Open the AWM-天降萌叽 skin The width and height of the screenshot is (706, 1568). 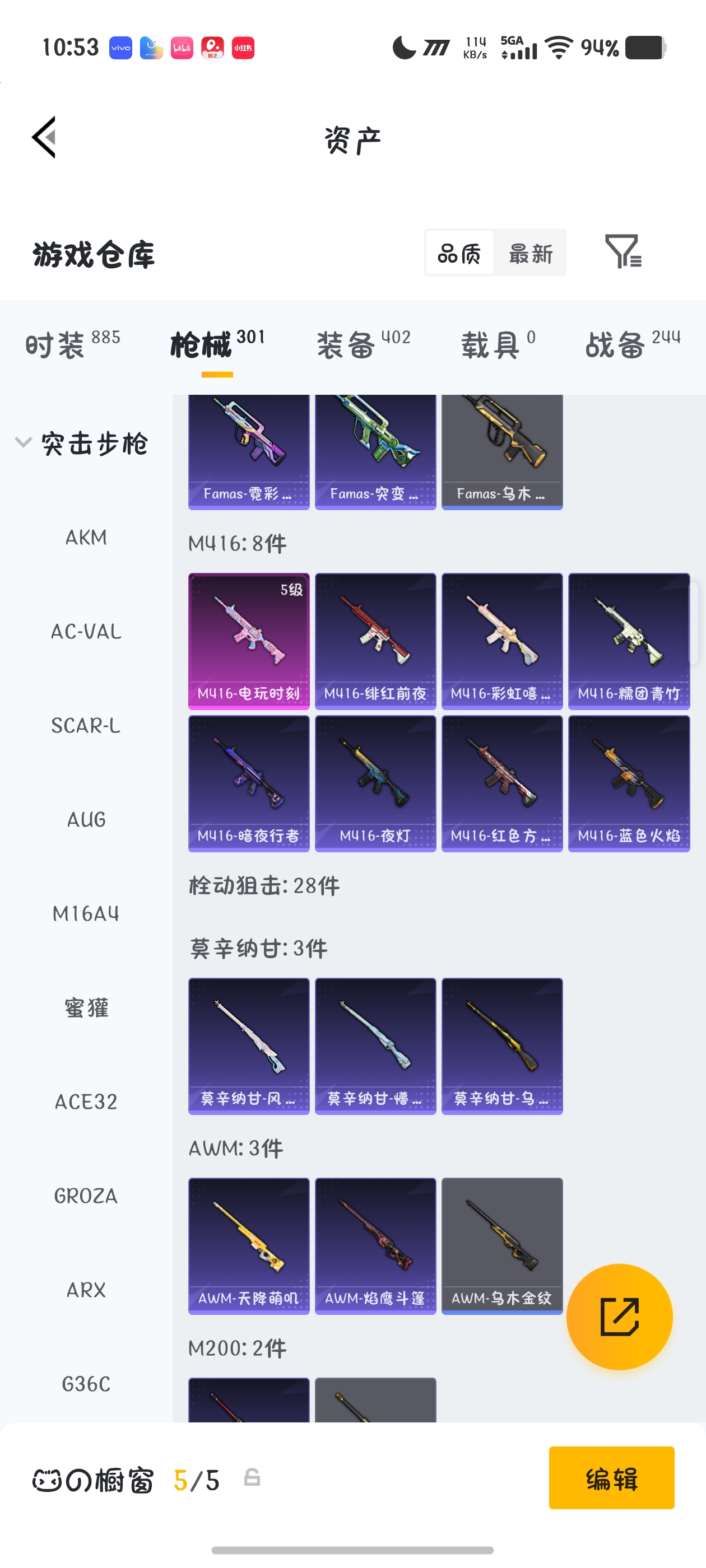point(249,1245)
